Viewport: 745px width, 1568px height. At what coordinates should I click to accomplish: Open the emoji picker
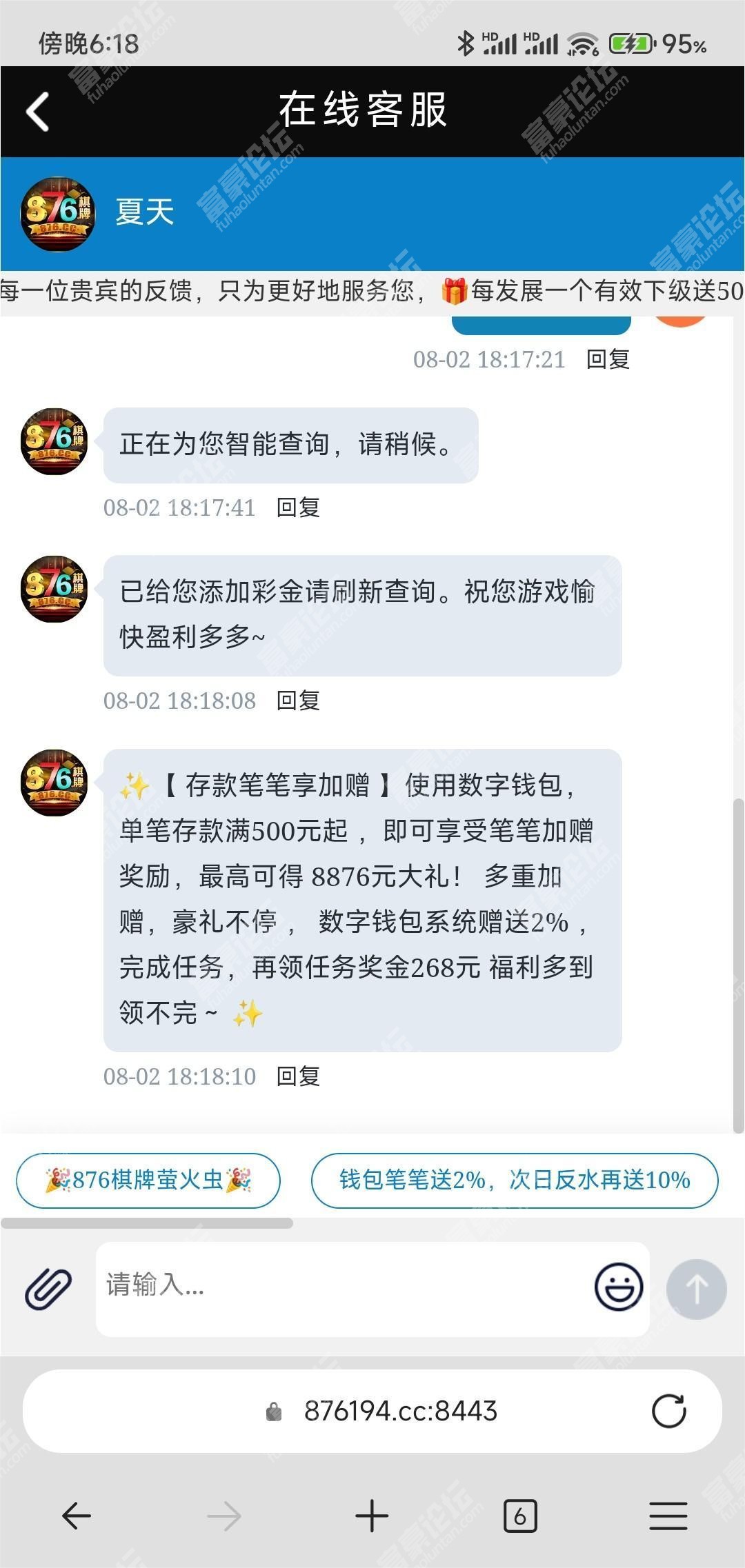click(619, 1287)
